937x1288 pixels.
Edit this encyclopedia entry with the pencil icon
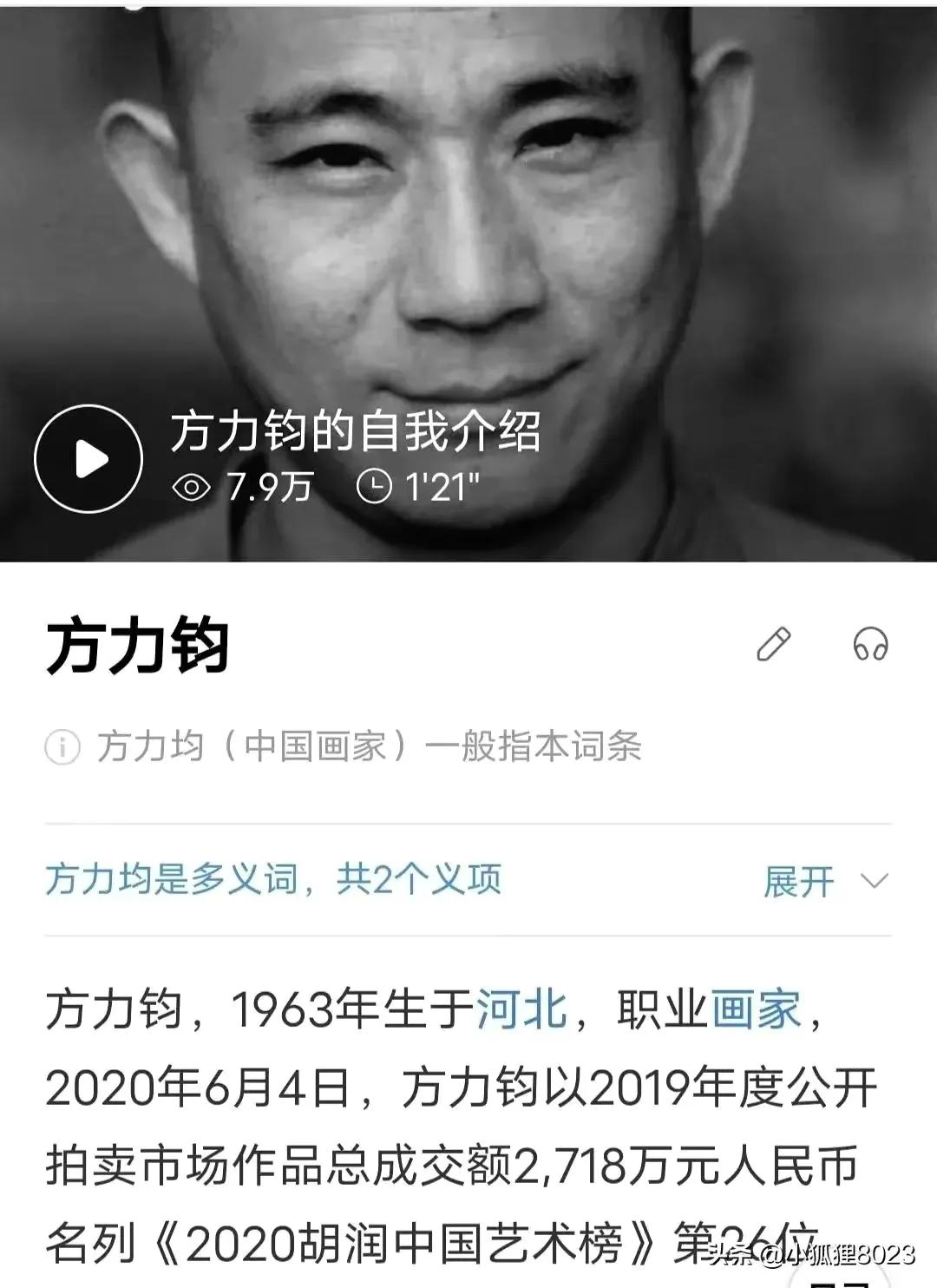[x=774, y=645]
